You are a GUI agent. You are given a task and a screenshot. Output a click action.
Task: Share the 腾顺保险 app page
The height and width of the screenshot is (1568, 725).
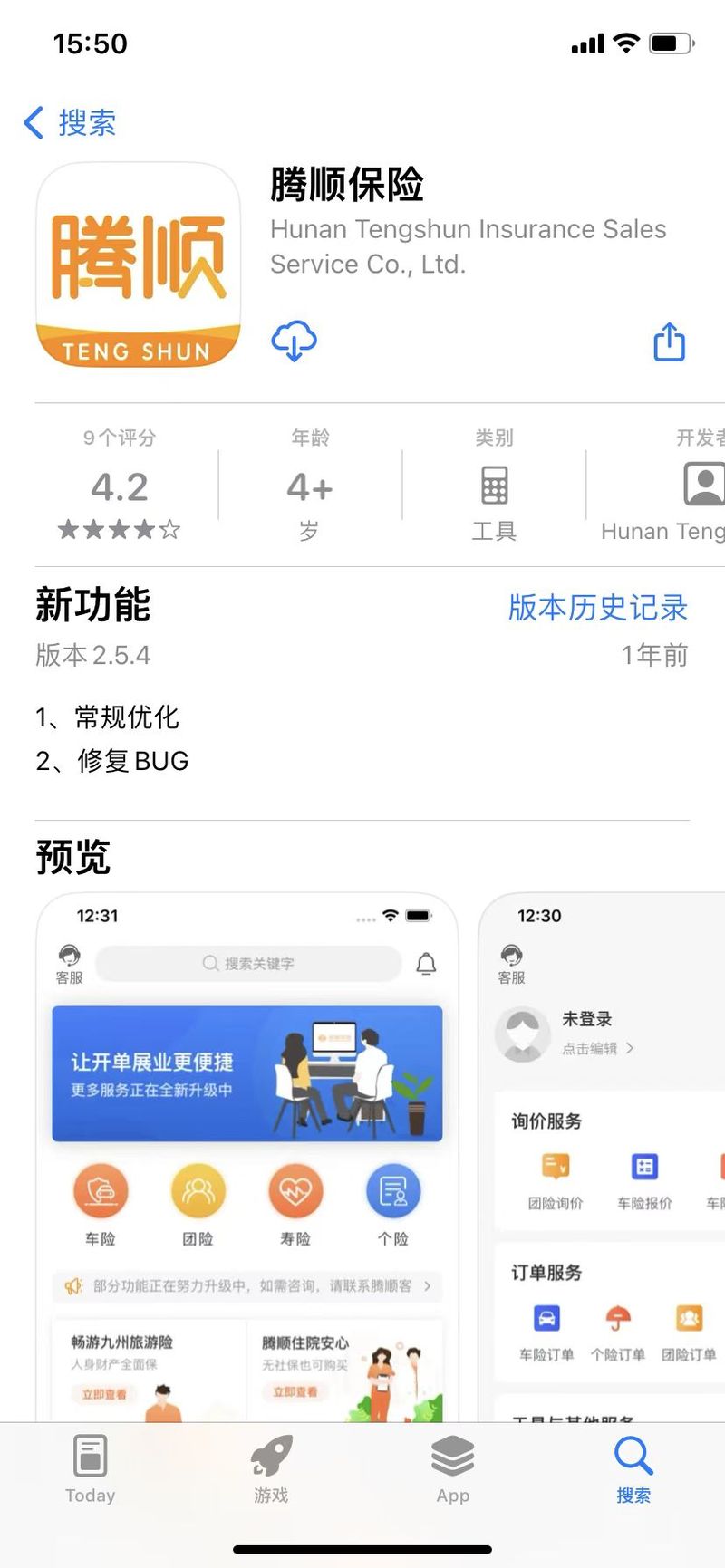pos(669,341)
